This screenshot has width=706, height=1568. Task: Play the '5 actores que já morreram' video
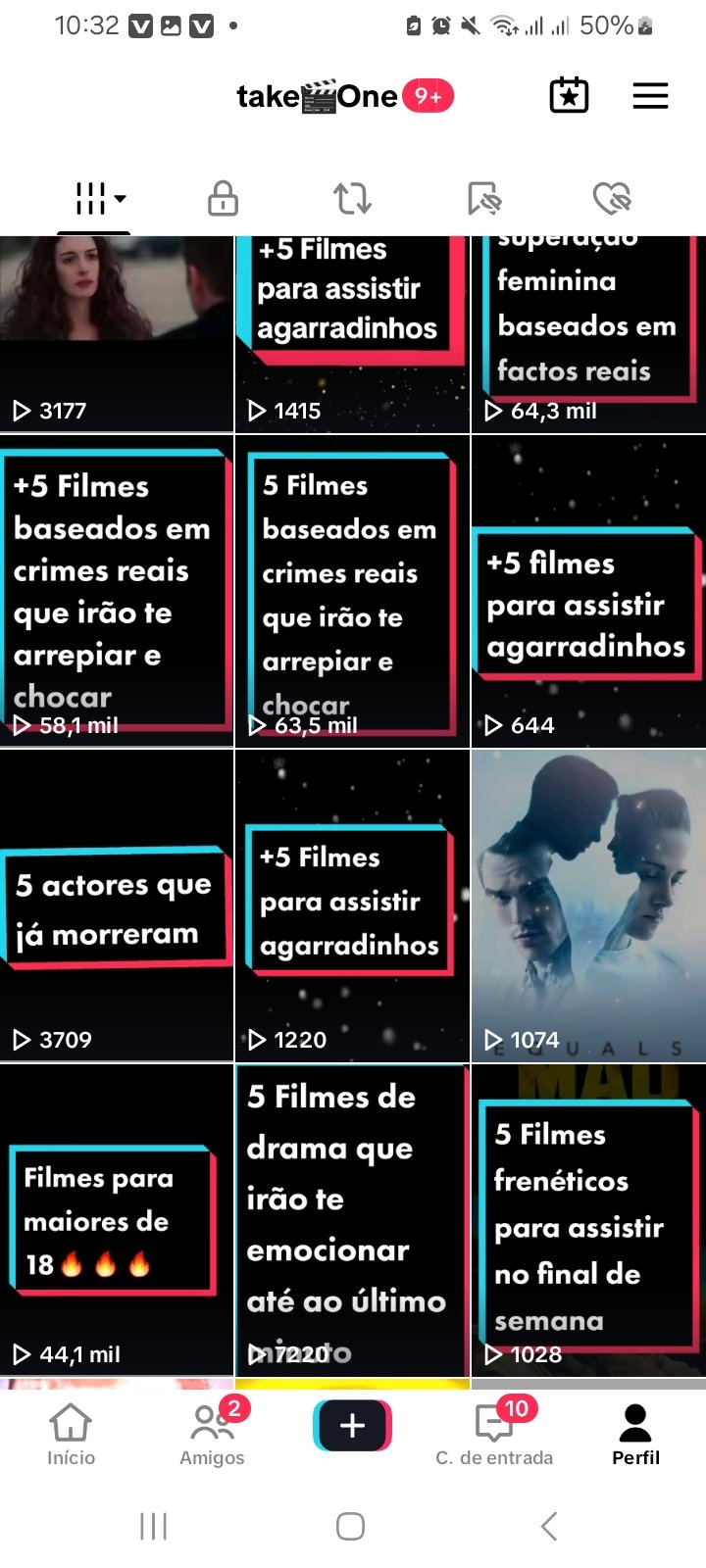(117, 906)
